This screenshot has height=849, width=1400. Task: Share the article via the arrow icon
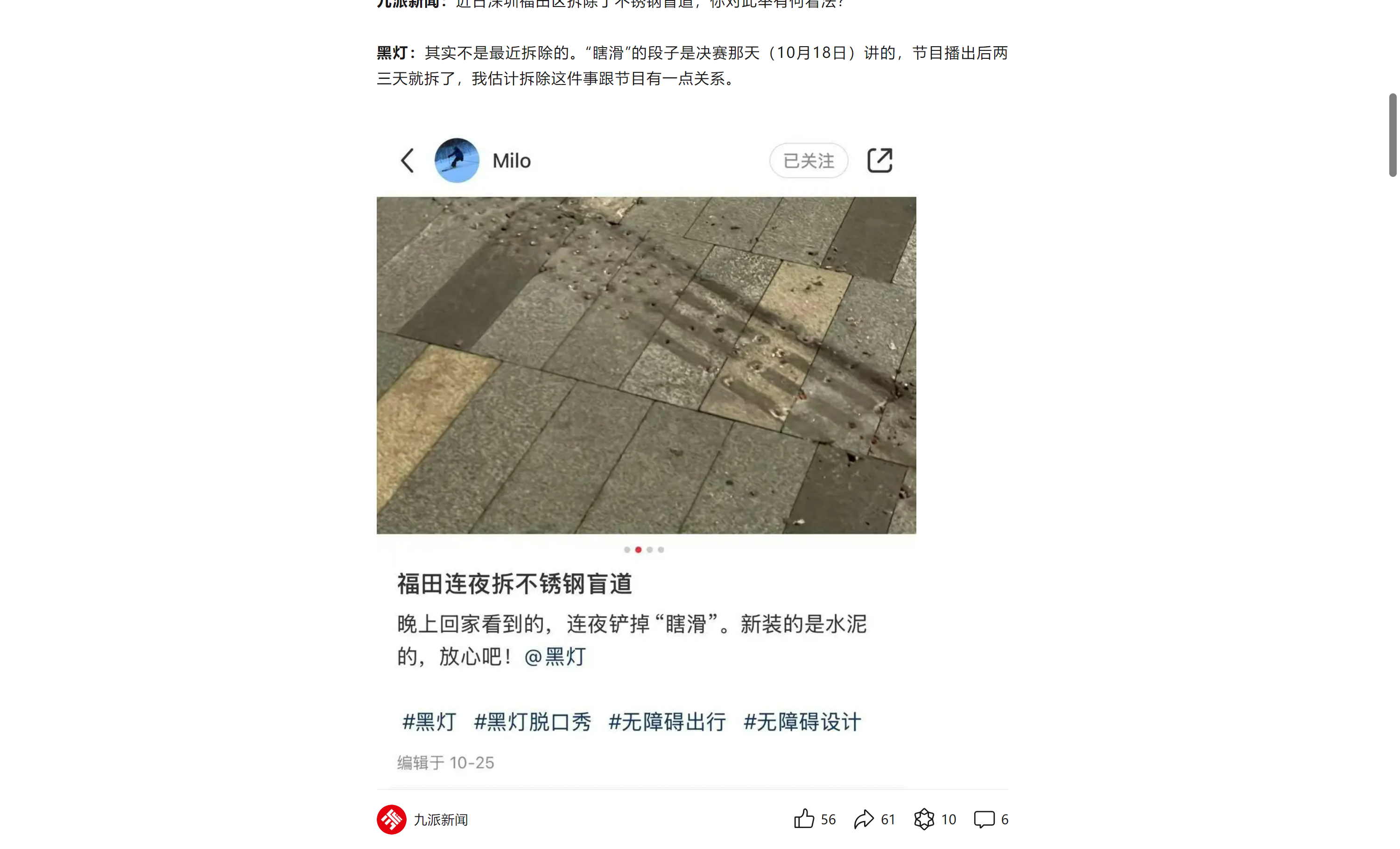coord(864,819)
